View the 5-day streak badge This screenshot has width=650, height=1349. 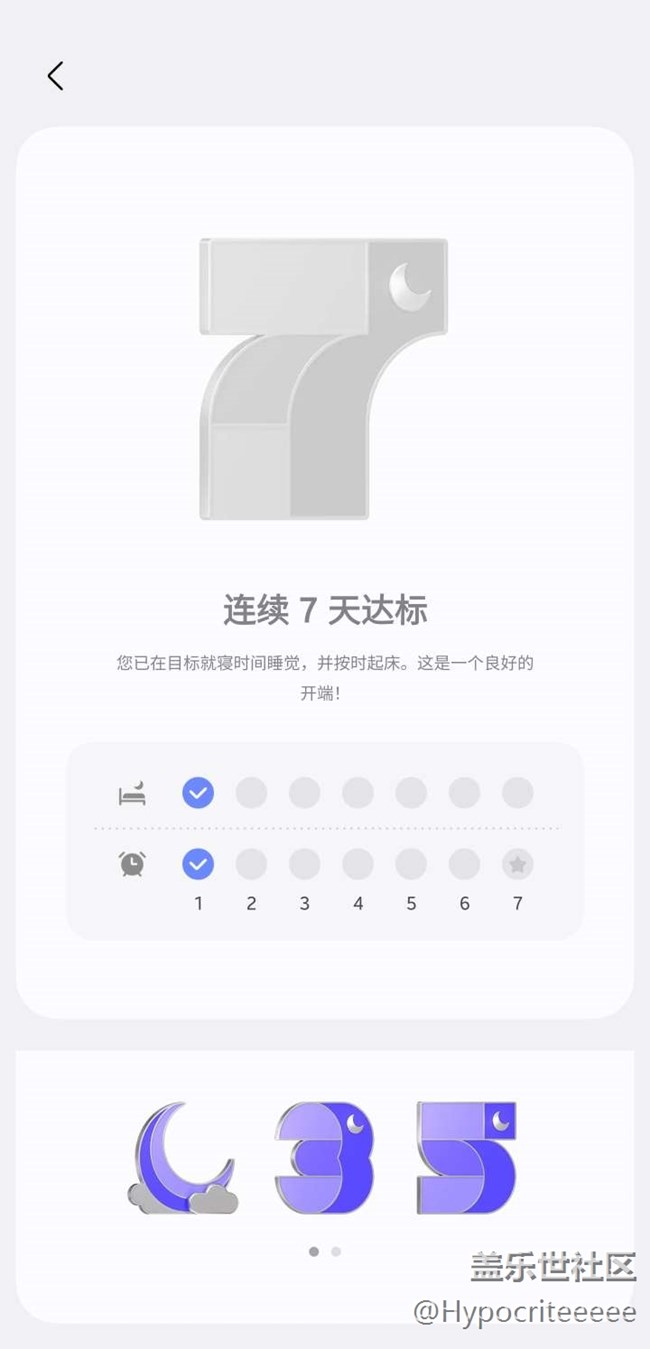(466, 1158)
